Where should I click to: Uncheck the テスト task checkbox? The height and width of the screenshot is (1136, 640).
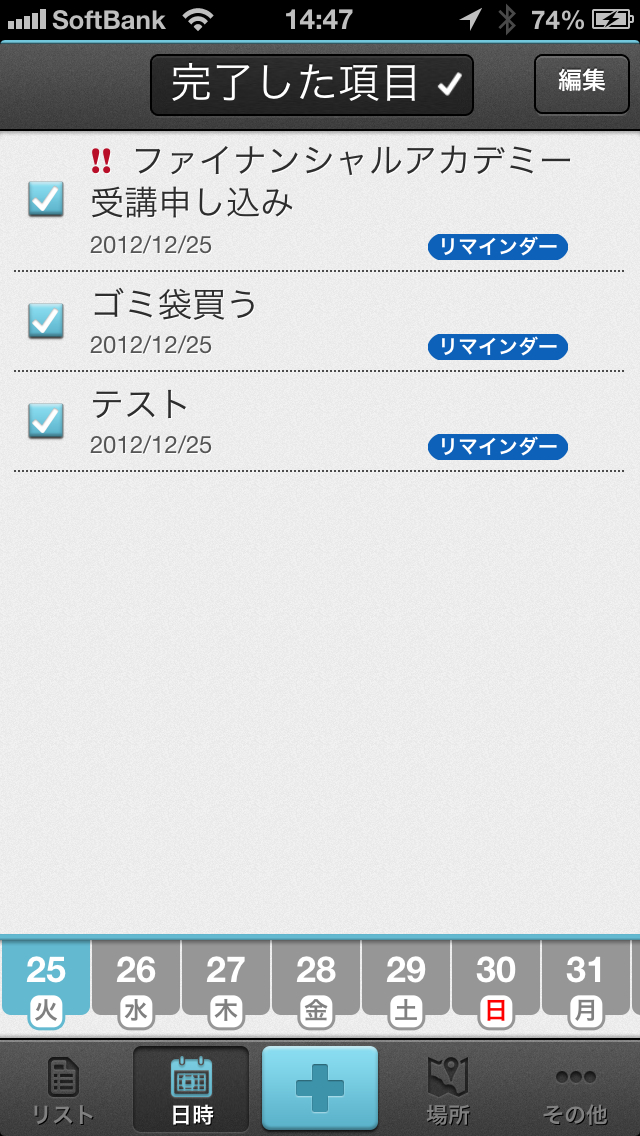[x=45, y=420]
